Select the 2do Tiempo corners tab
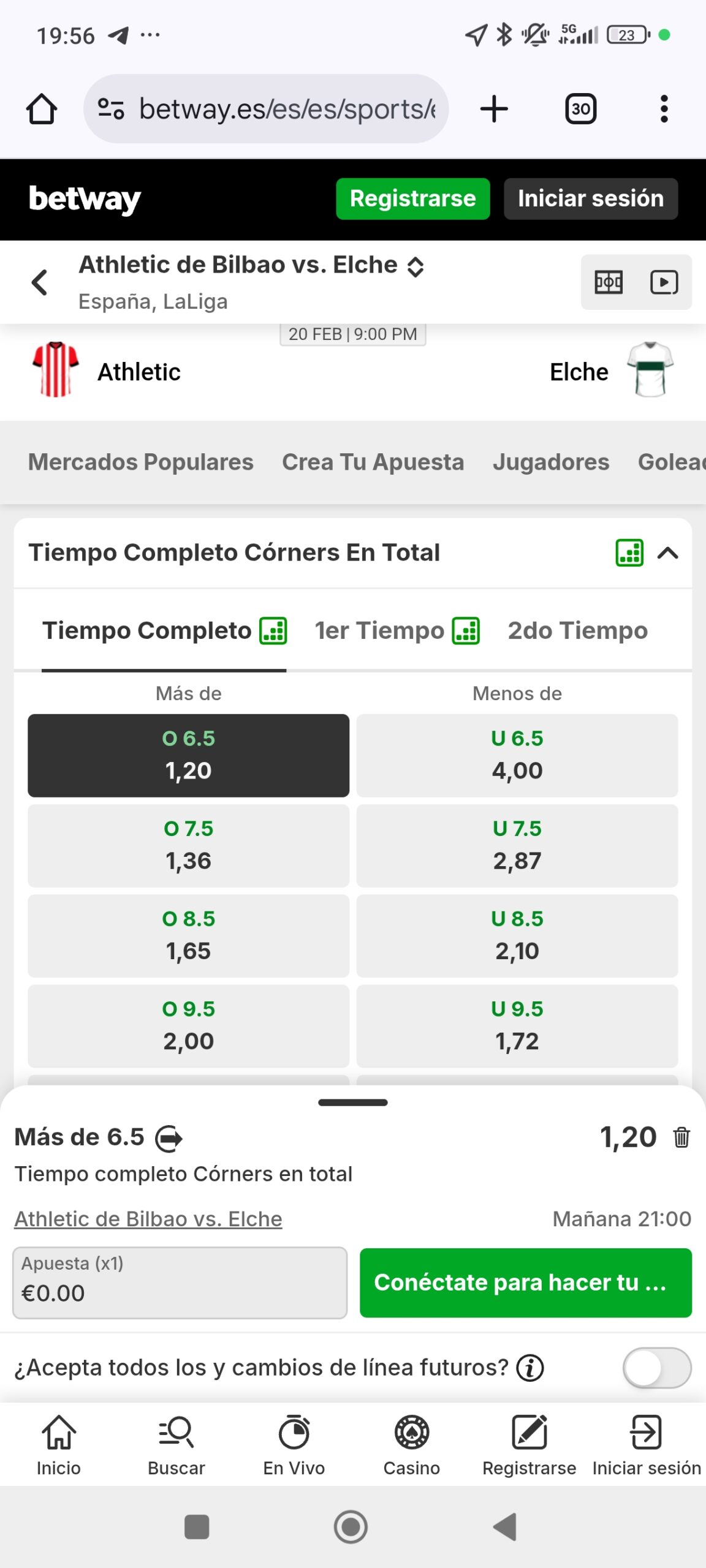The height and width of the screenshot is (1568, 706). (577, 631)
